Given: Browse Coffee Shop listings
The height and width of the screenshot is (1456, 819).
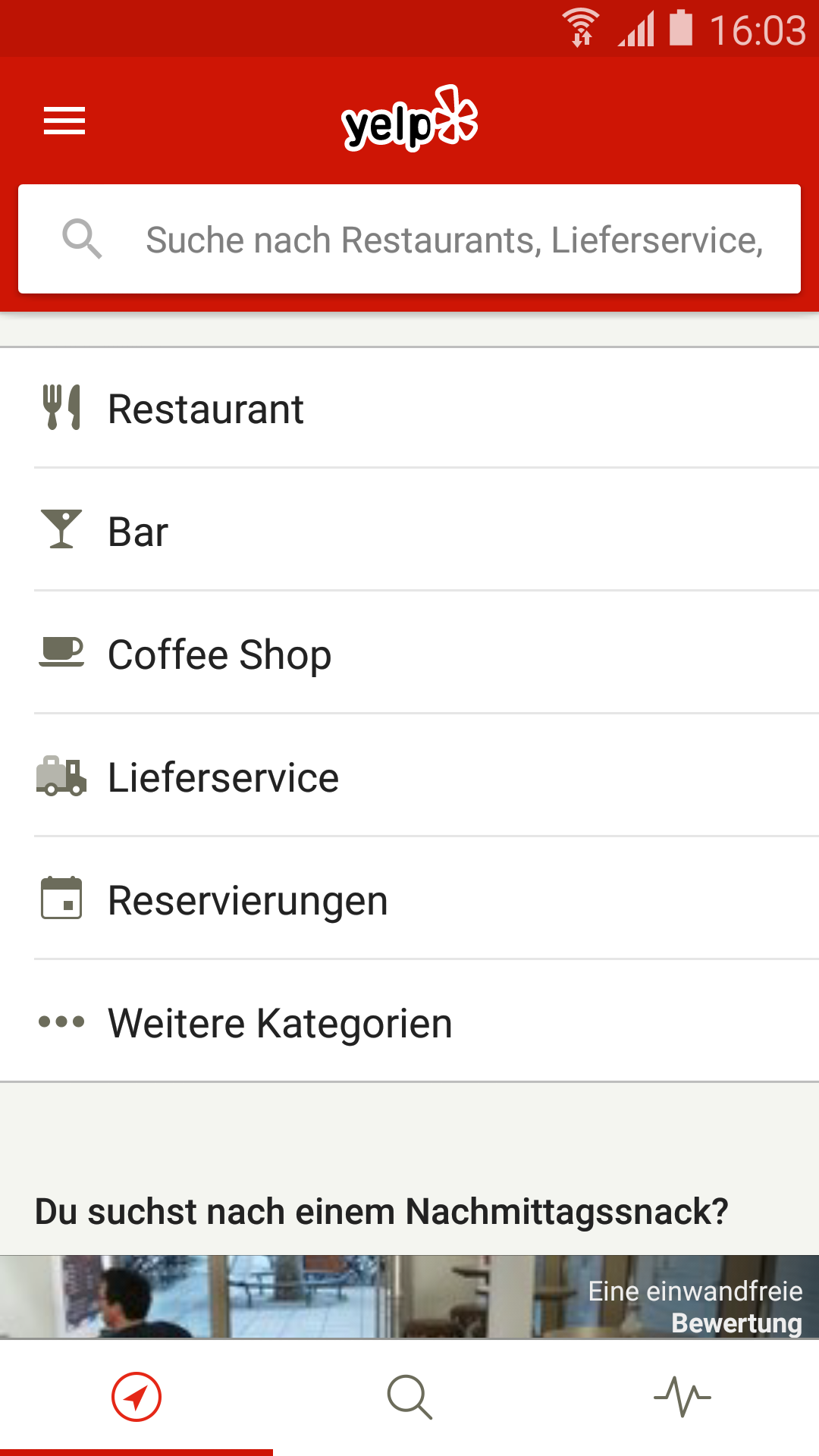Looking at the screenshot, I should point(409,653).
